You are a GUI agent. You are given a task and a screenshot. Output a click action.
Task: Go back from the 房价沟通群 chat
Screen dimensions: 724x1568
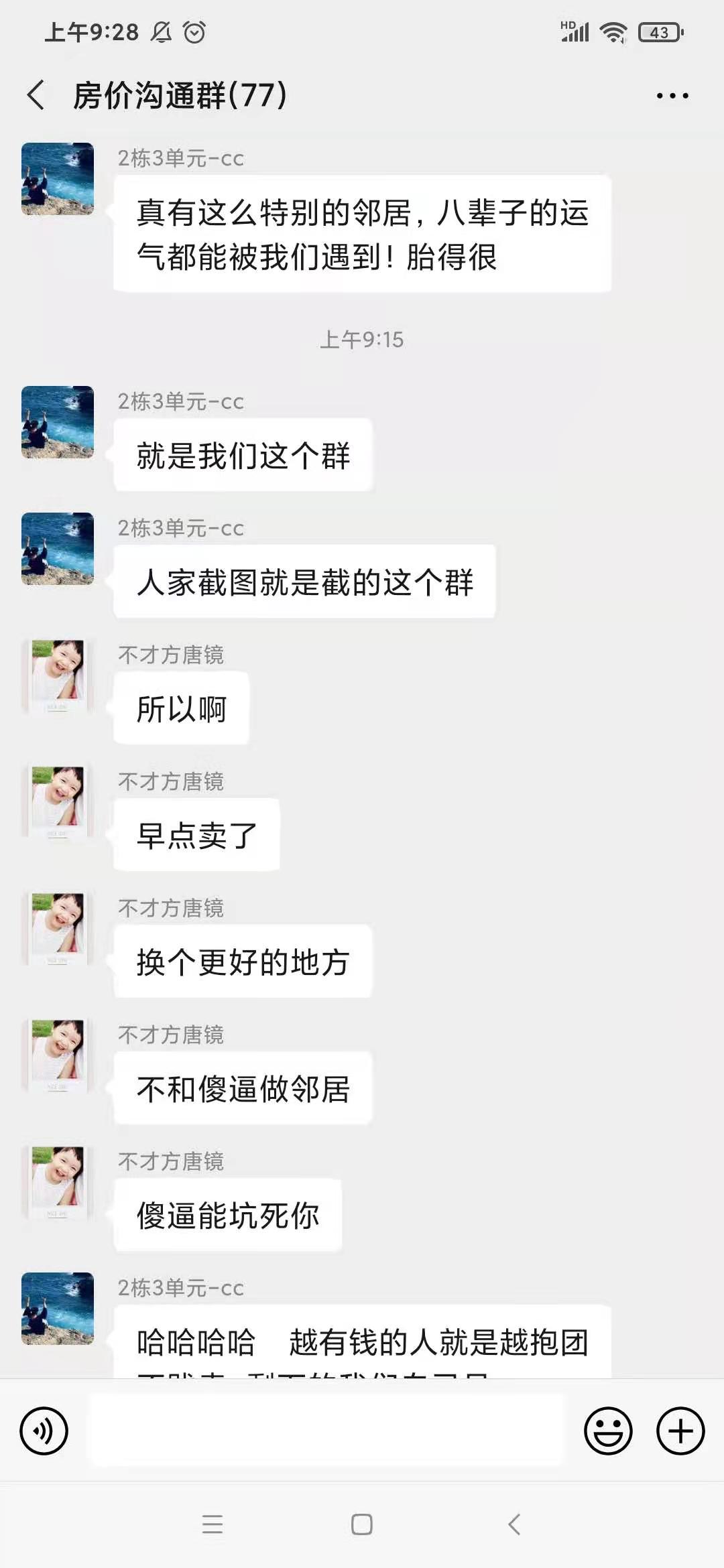[36, 94]
